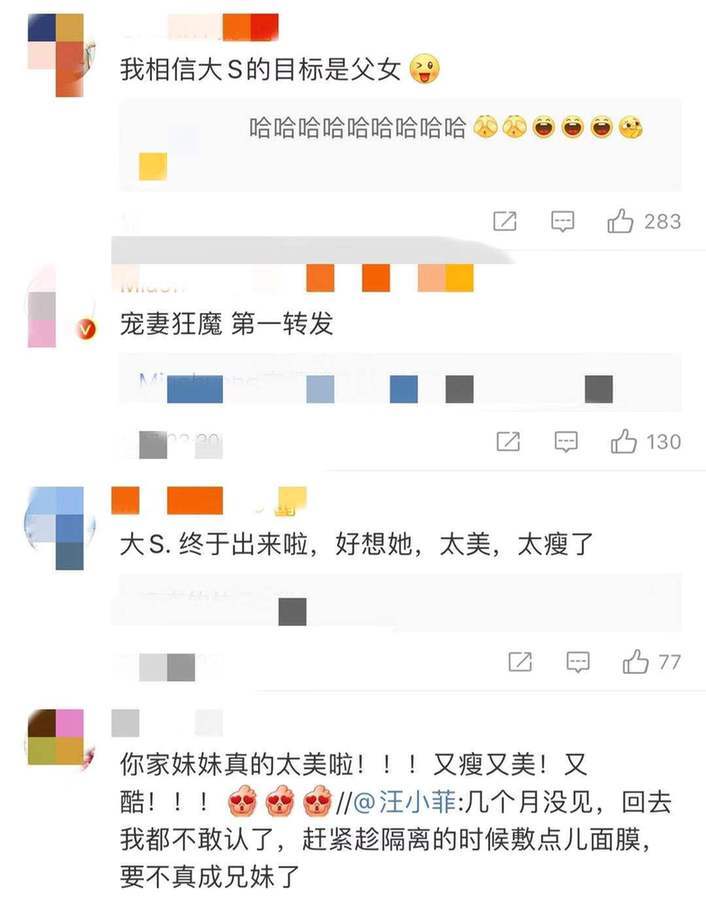This screenshot has height=904, width=706.
Task: Like the 宠妻狂魔 第一转发 comment
Action: pyautogui.click(x=625, y=440)
